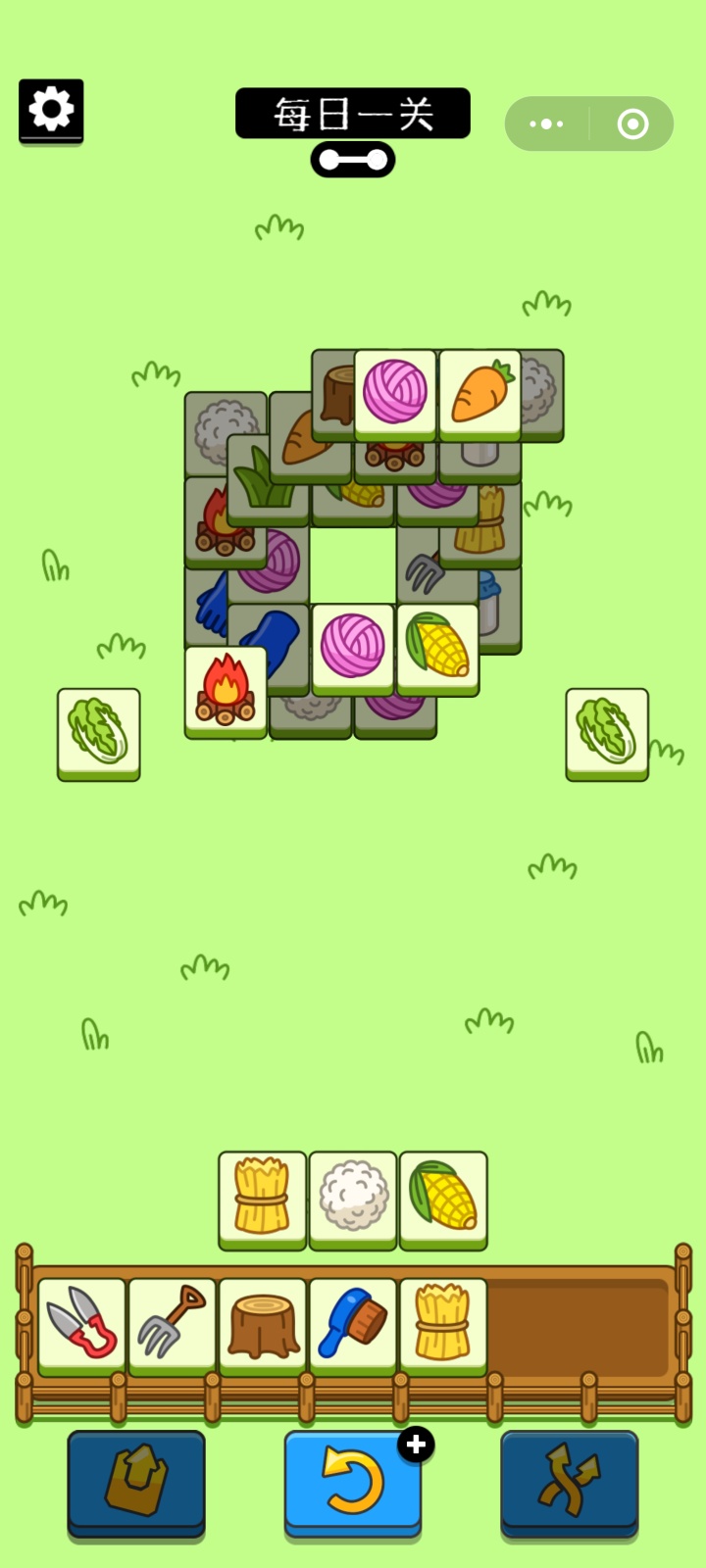Image resolution: width=706 pixels, height=1568 pixels.
Task: Close the mini program with the circle button
Action: tap(632, 123)
